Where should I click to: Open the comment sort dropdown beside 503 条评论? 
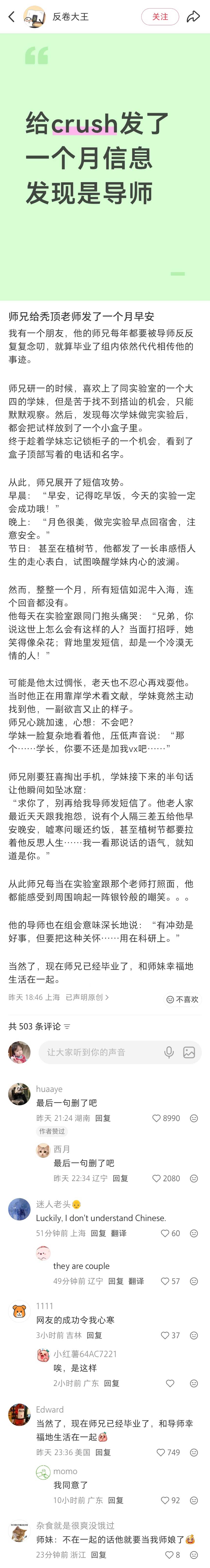[x=67, y=1026]
